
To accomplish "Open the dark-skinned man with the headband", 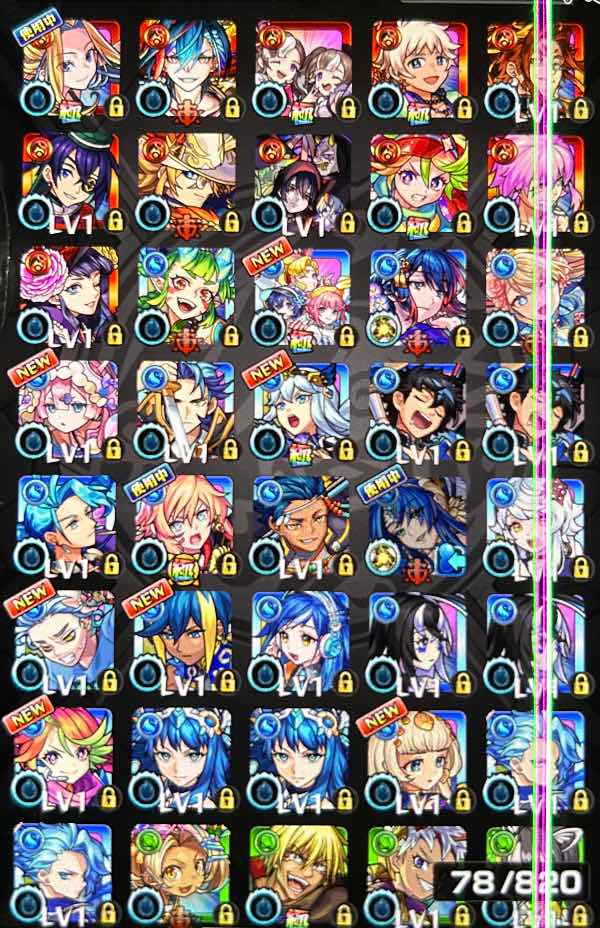I will [x=302, y=527].
